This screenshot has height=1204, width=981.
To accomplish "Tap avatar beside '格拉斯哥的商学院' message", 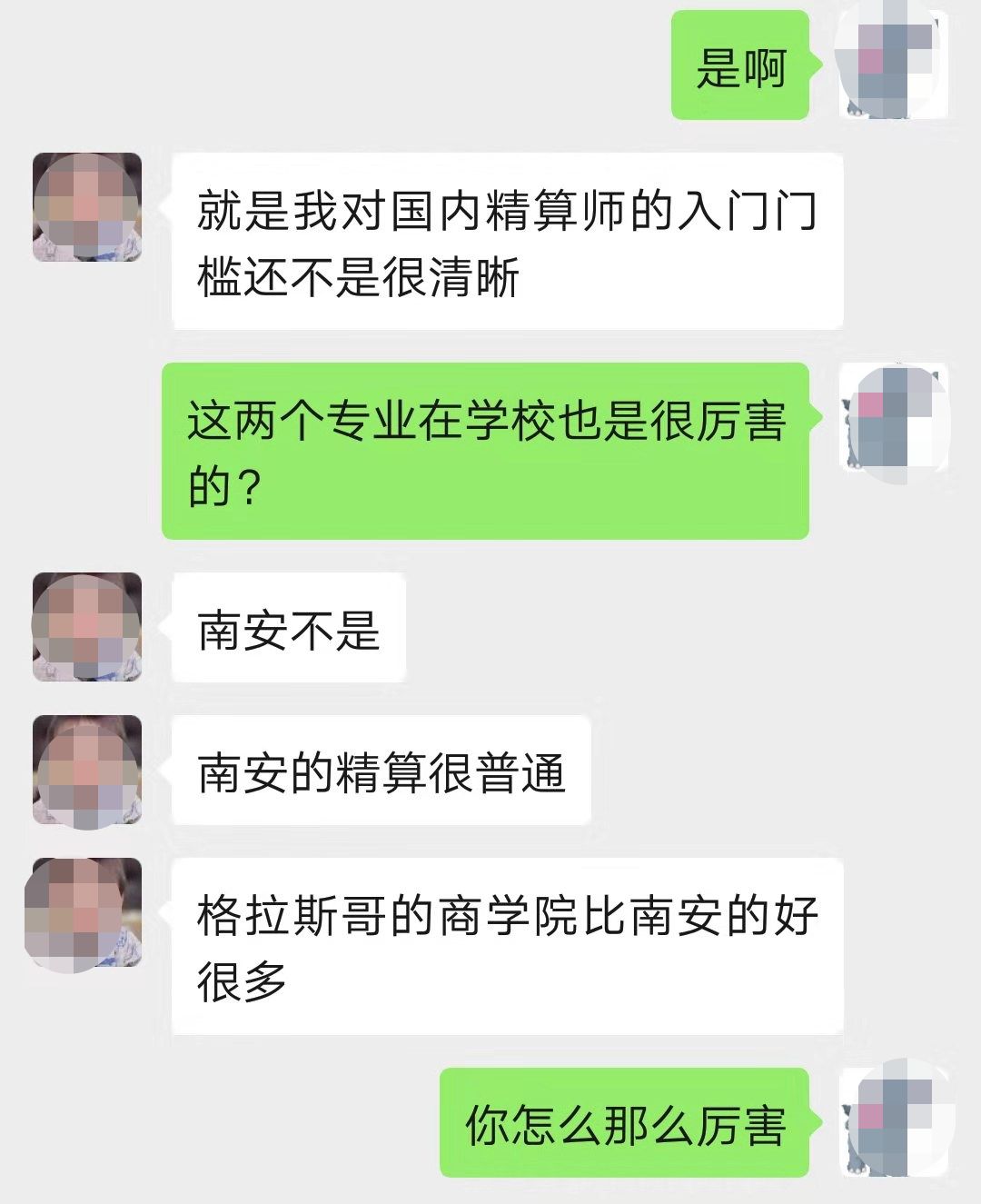I will click(85, 912).
